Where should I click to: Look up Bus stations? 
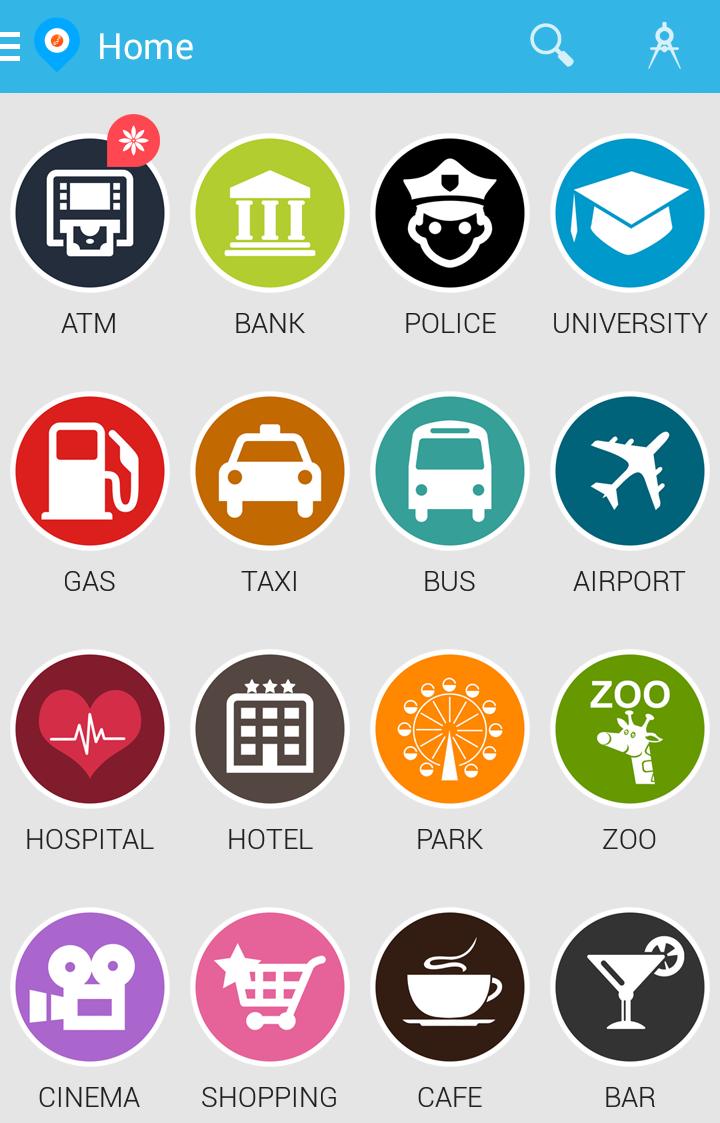(450, 471)
